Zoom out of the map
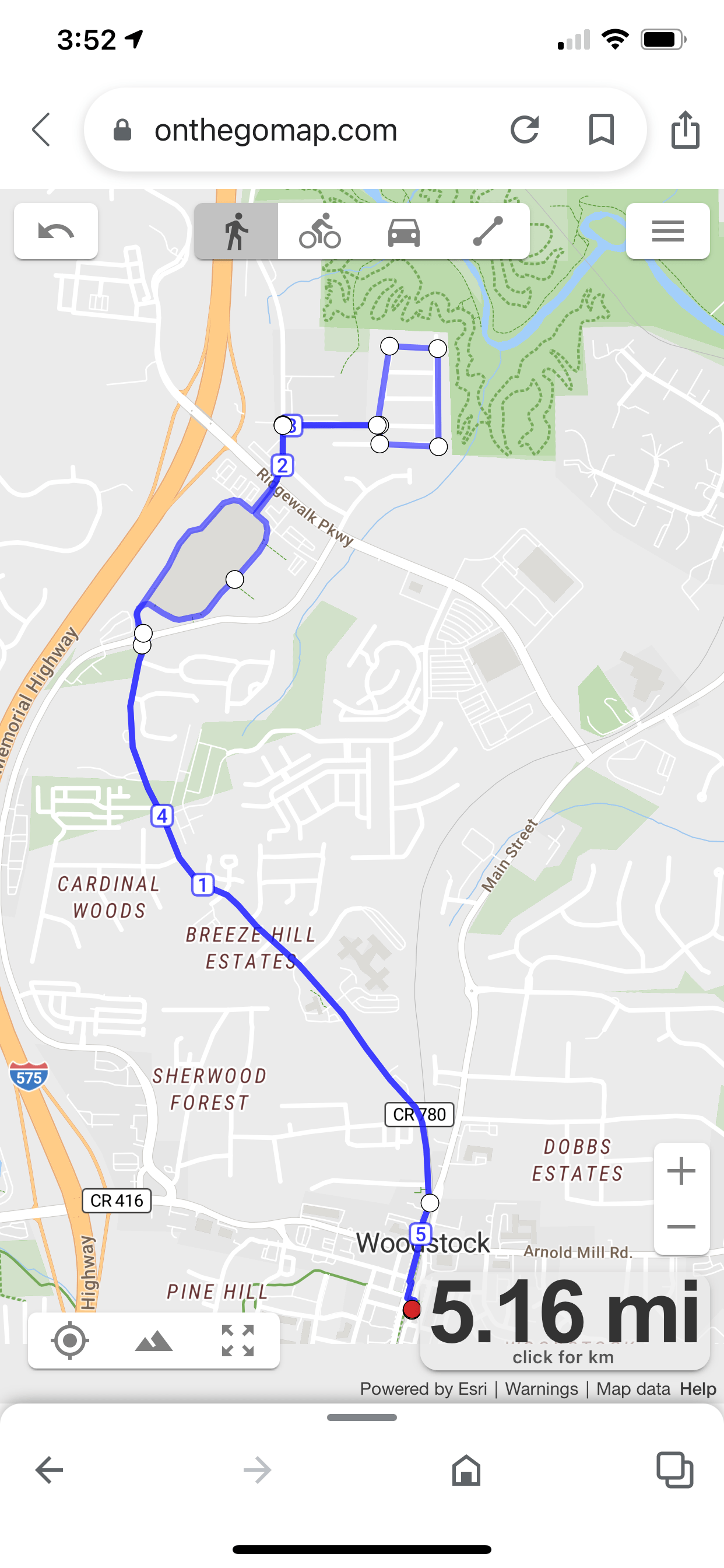This screenshot has height=1568, width=724. [x=681, y=1227]
